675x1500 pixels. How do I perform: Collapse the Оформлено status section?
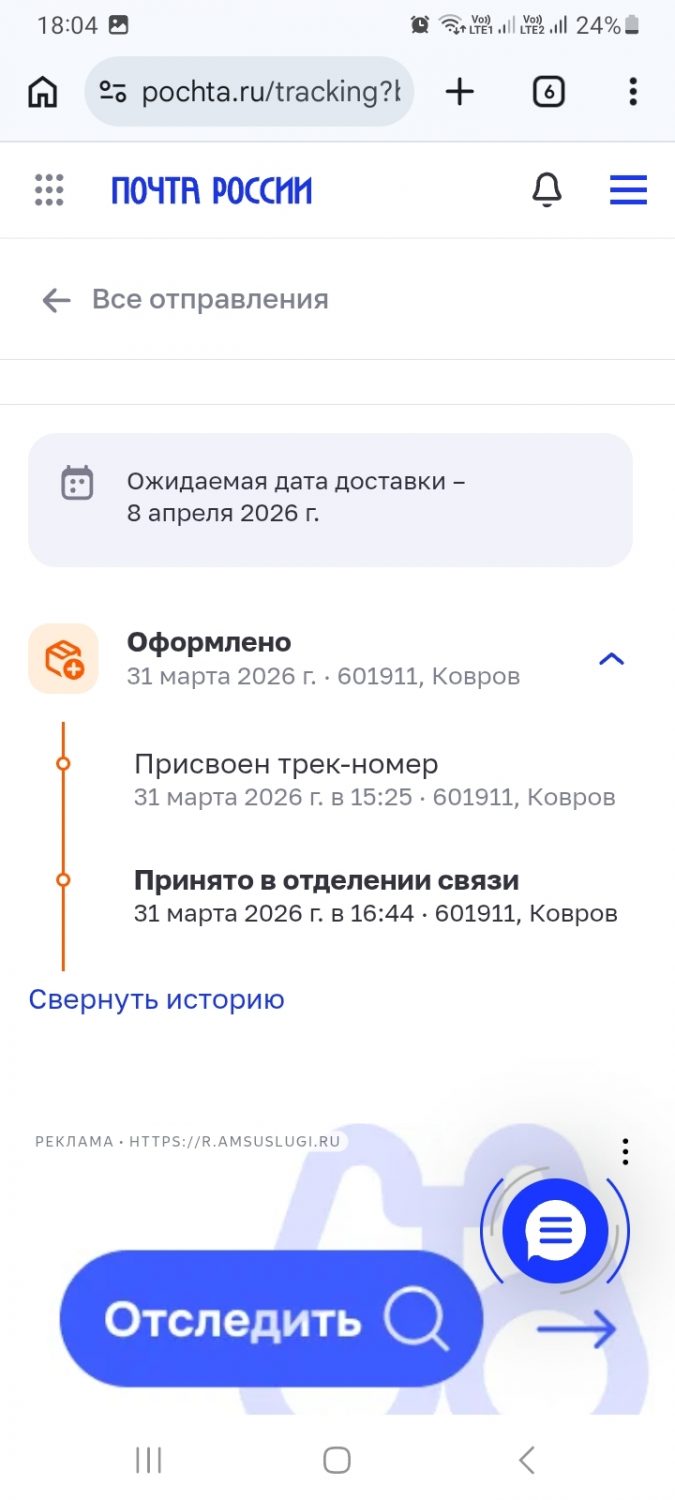(610, 659)
